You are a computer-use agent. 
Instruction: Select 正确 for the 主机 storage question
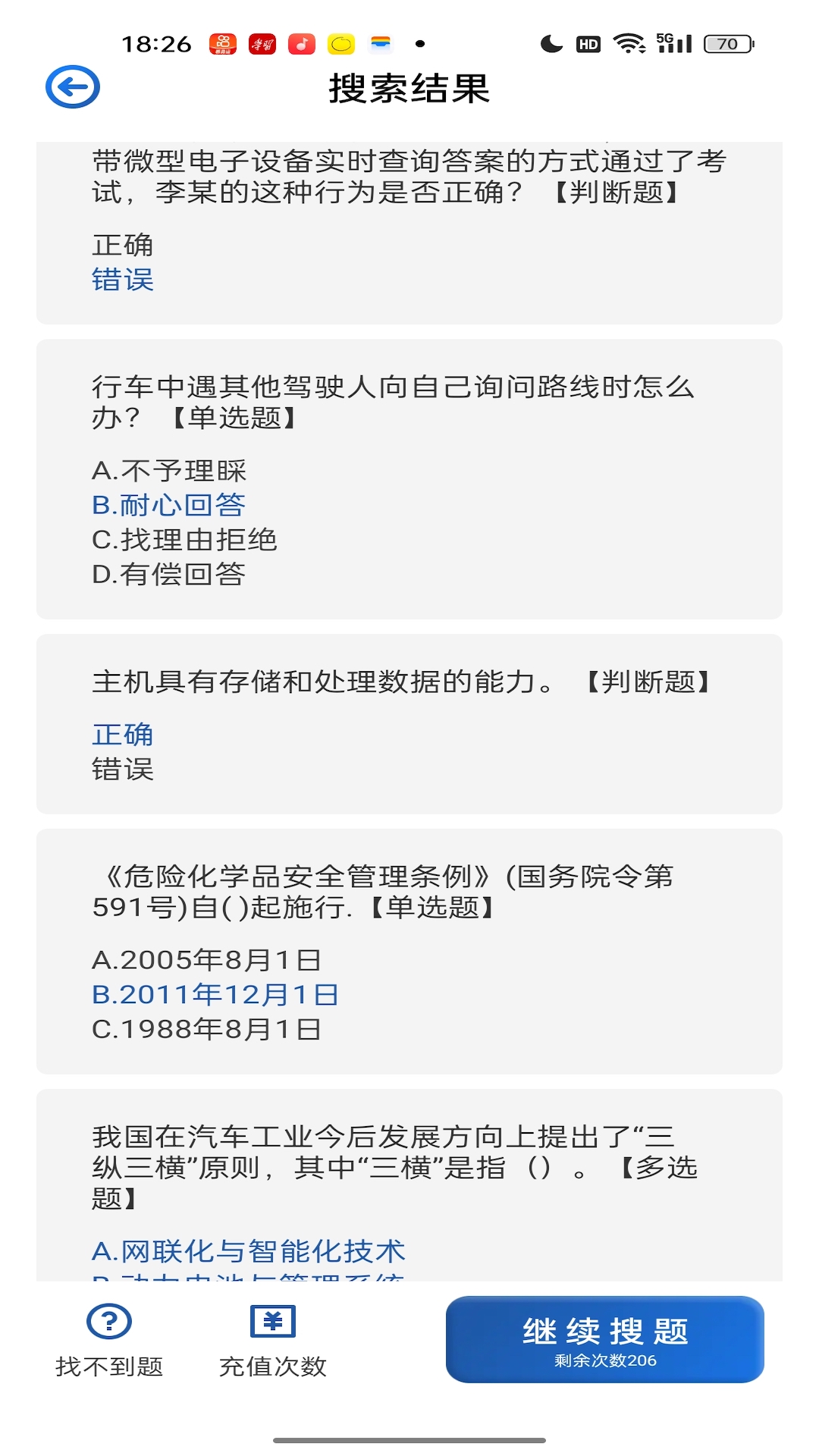(x=123, y=734)
